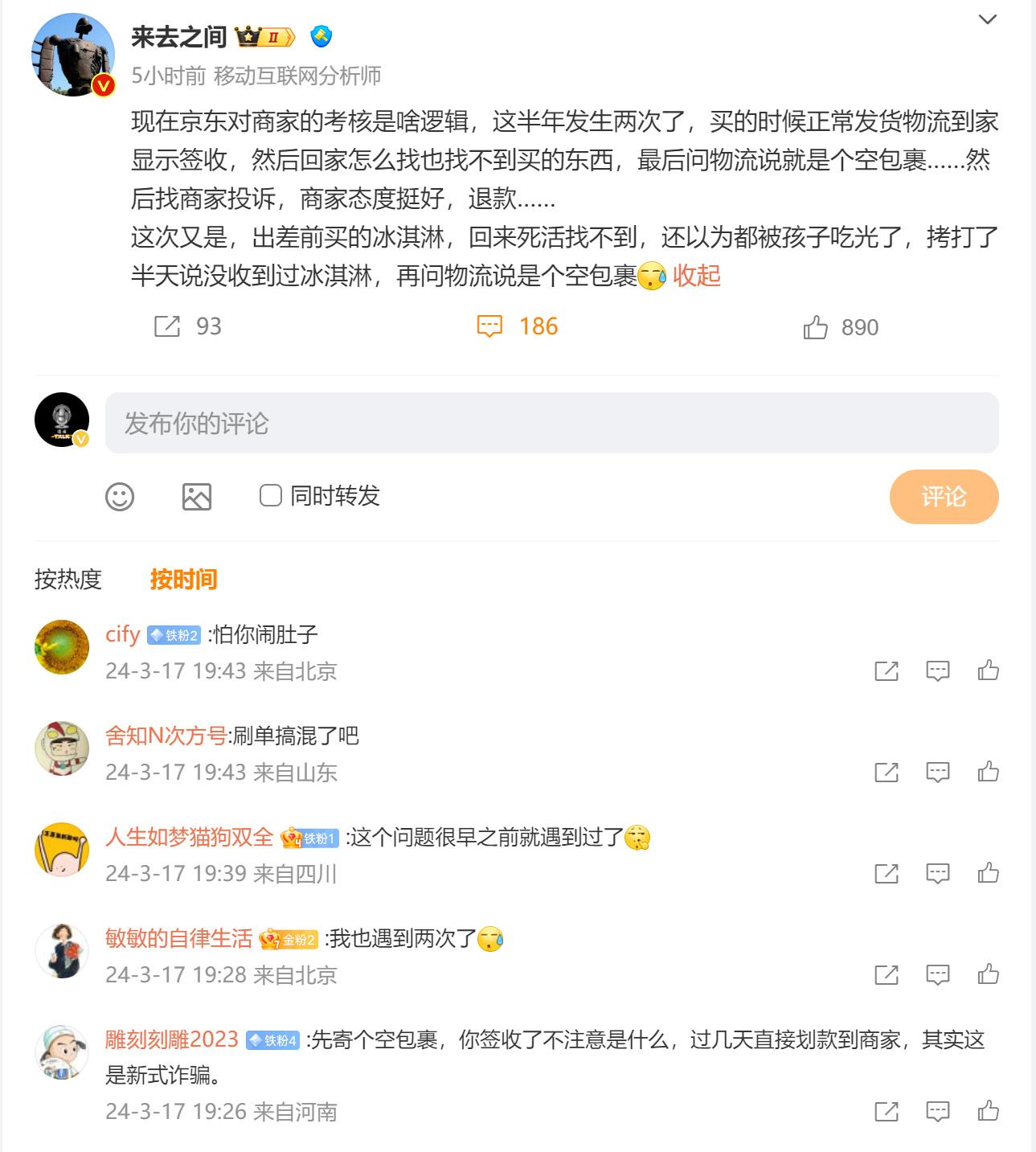Screen dimensions: 1036x1152
Task: Open the emoji picker for comments
Action: coord(120,497)
